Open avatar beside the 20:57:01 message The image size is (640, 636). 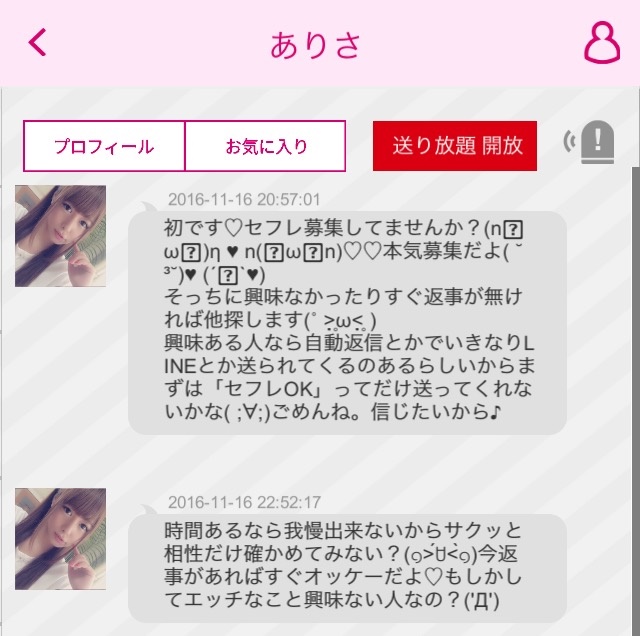(60, 236)
